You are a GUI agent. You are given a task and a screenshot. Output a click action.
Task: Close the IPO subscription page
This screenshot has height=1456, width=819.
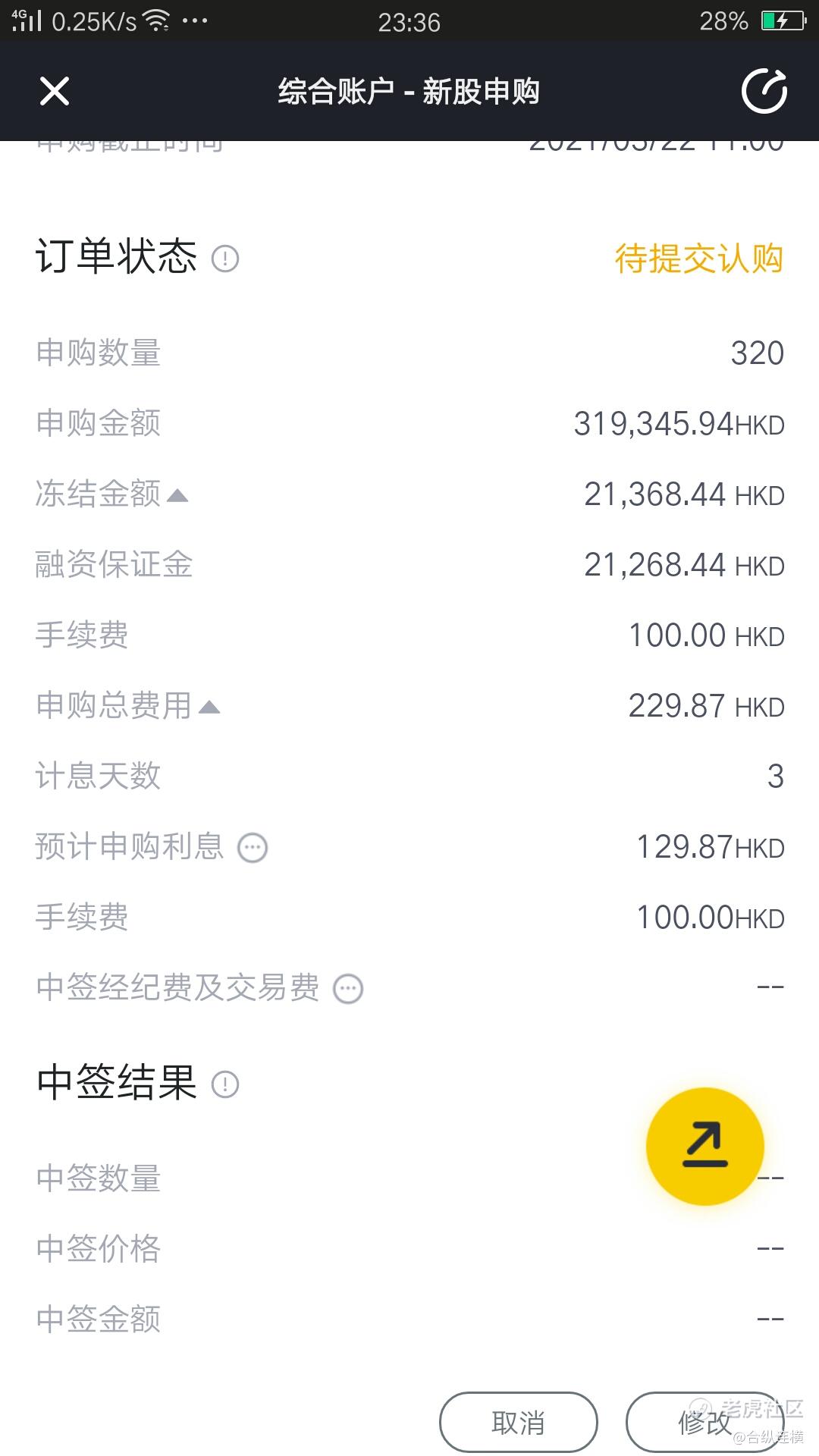point(55,92)
